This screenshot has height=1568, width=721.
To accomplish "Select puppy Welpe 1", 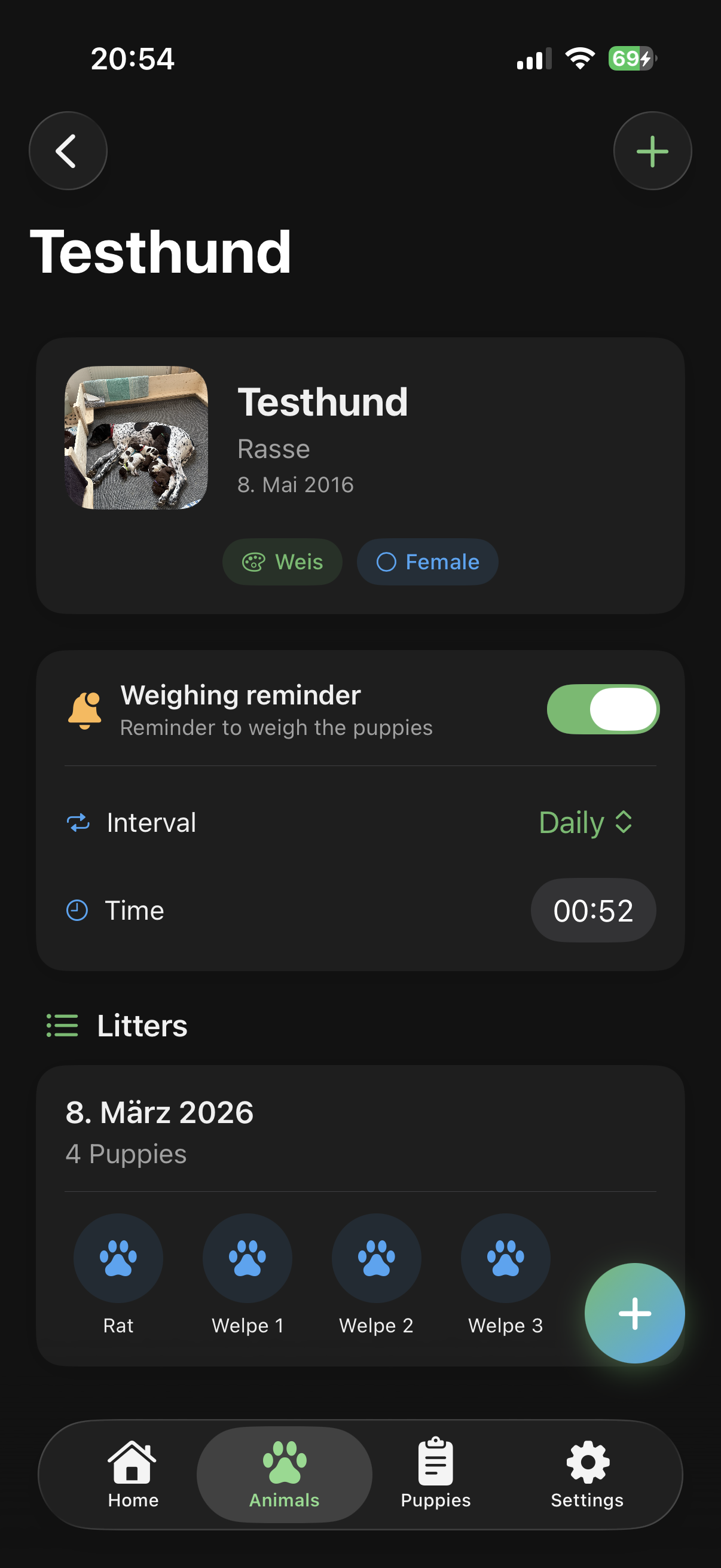I will (x=247, y=1258).
